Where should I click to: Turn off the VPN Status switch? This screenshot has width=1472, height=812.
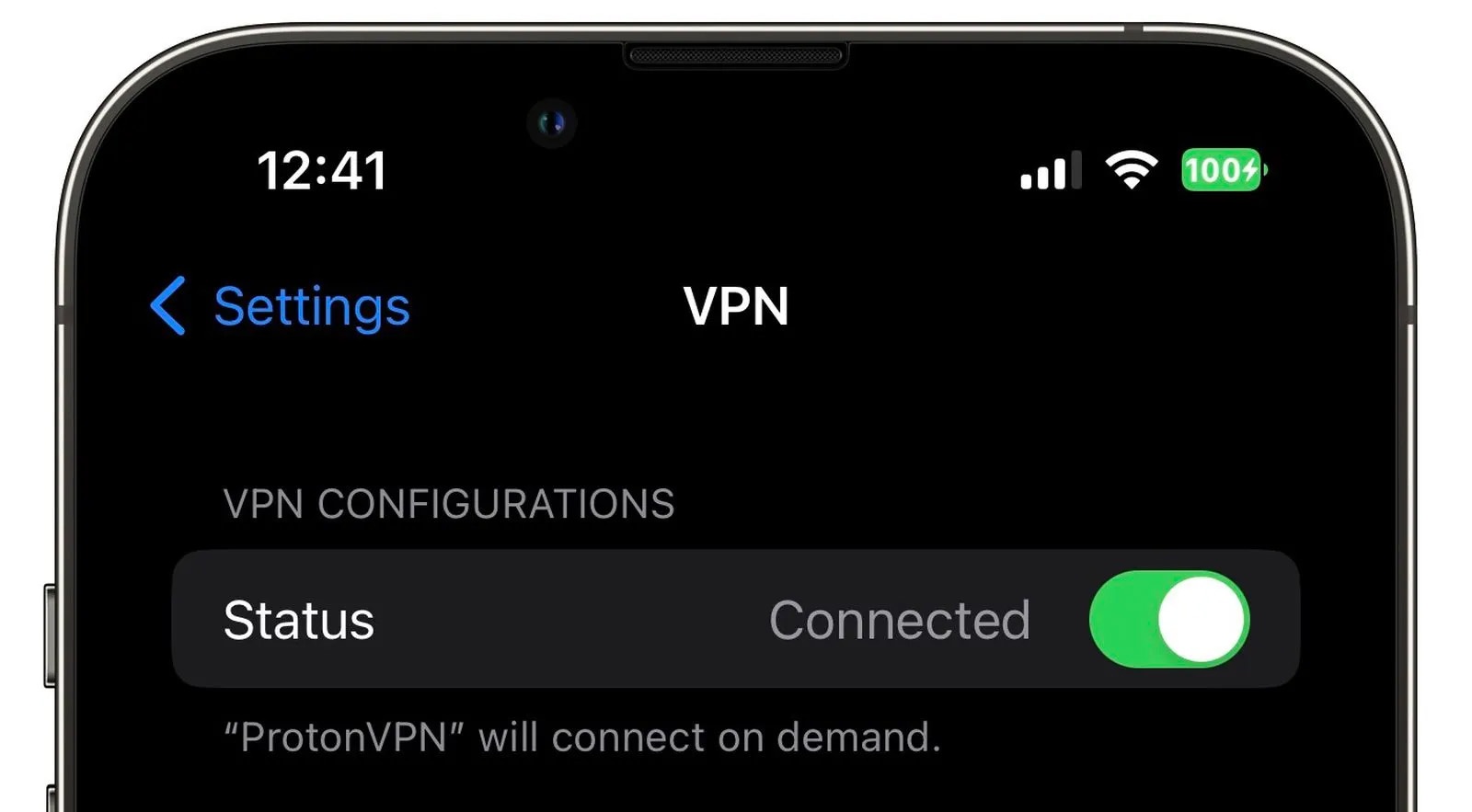tap(1168, 619)
